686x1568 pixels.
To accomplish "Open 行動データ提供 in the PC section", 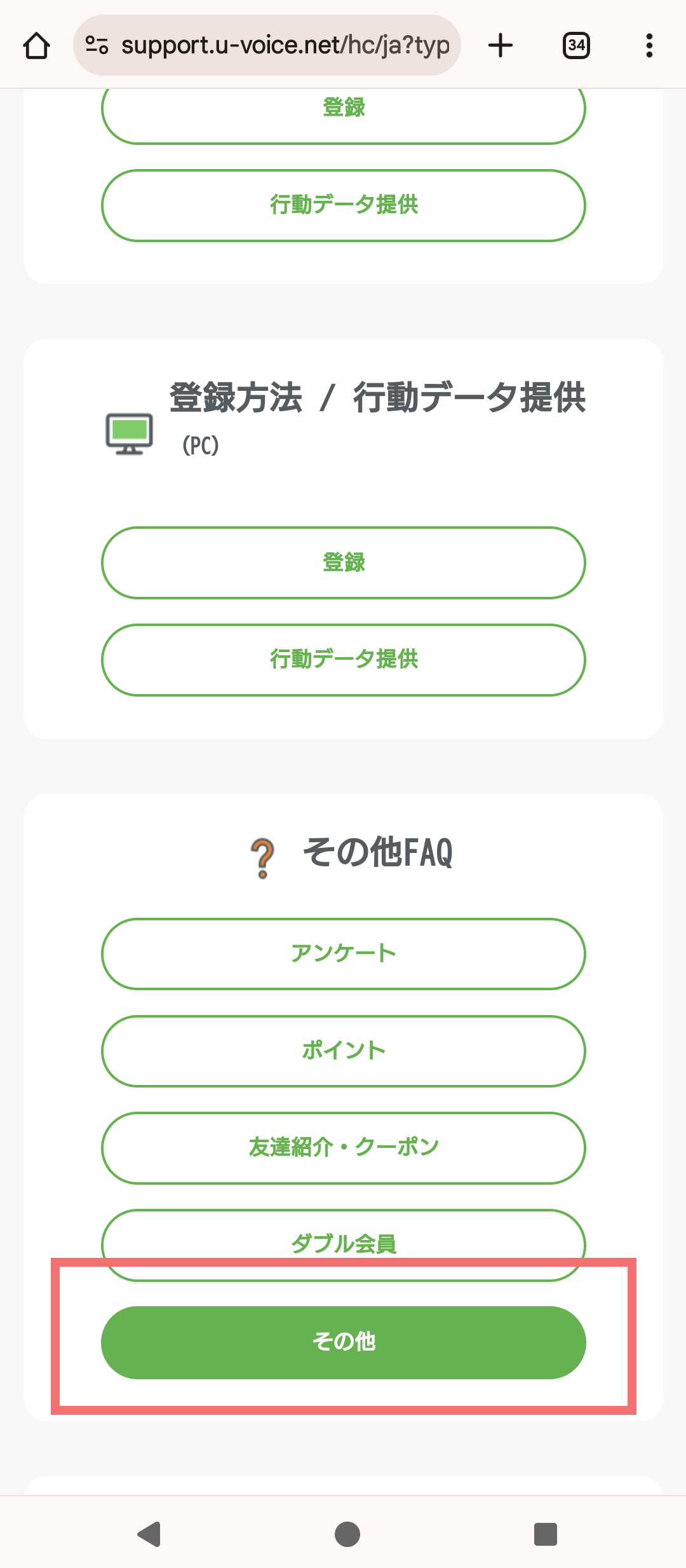I will pyautogui.click(x=343, y=660).
